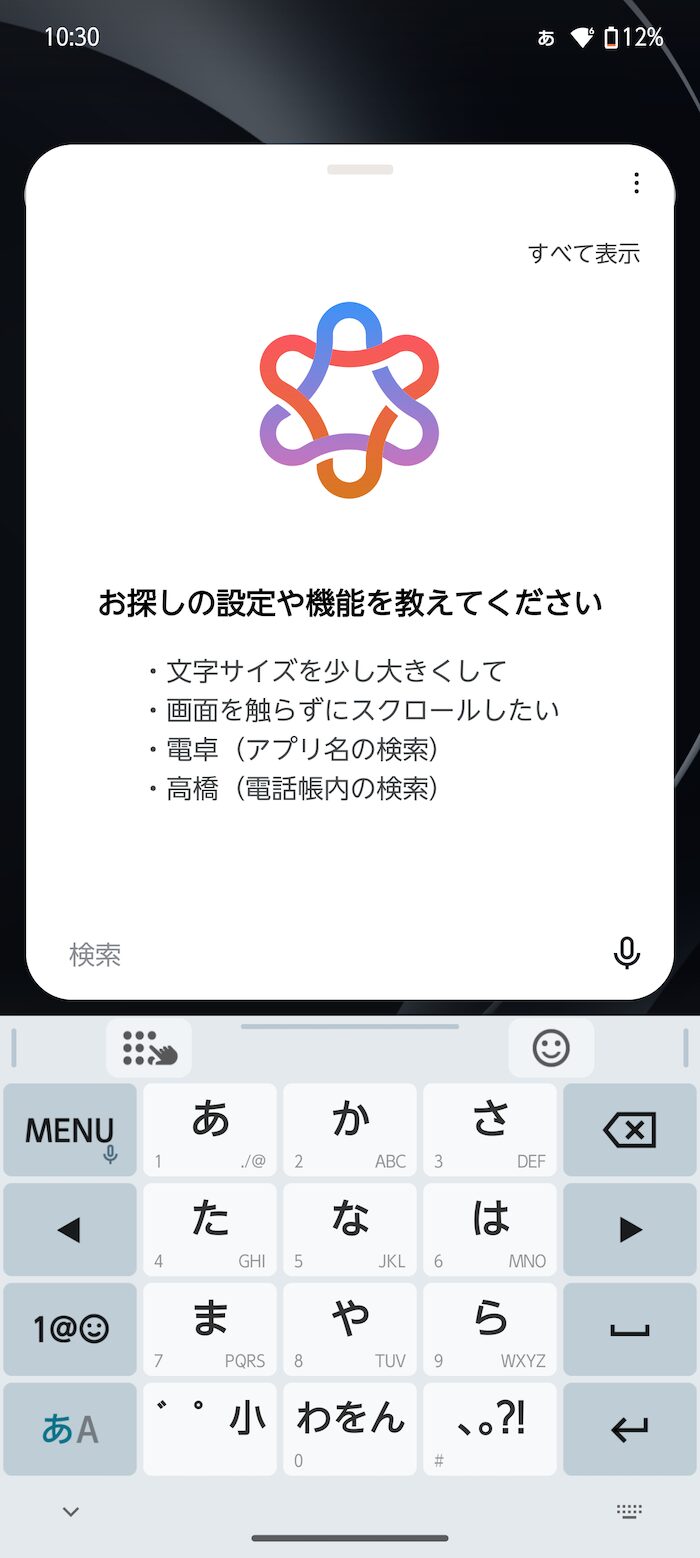Toggle input mode with the あA key
Screen dimensions: 700x1558
(70, 1430)
